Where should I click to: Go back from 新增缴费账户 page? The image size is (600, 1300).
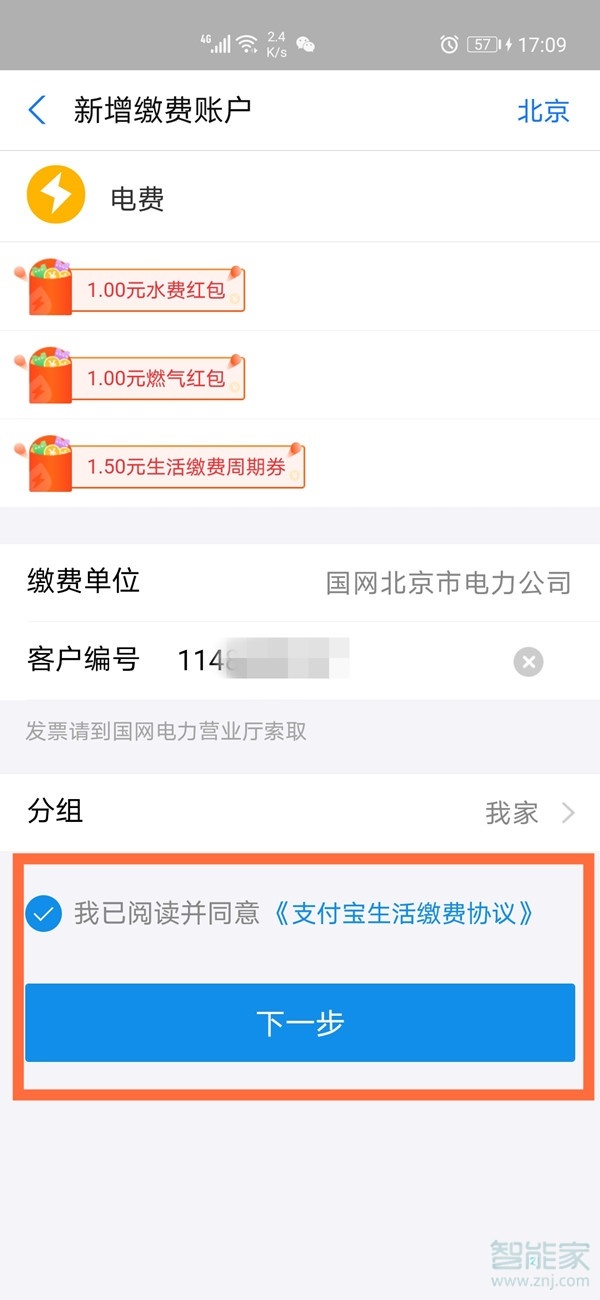[x=38, y=110]
